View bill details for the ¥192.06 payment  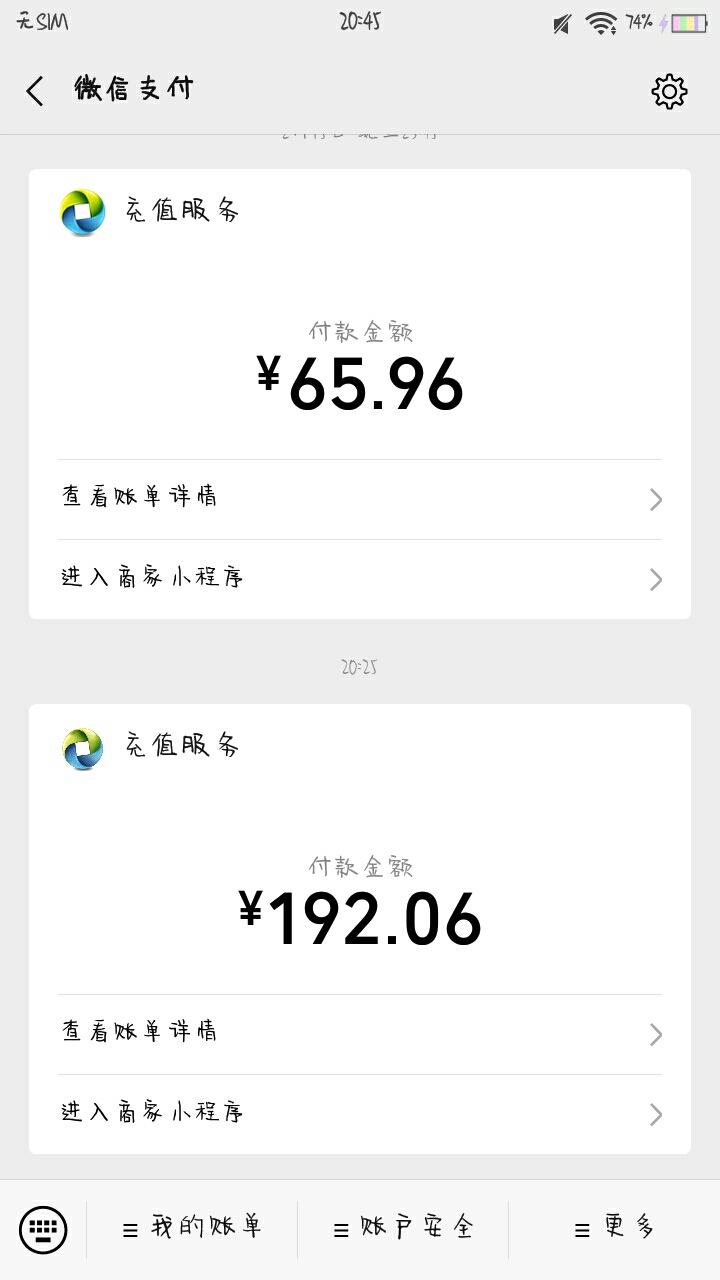pyautogui.click(x=360, y=1034)
